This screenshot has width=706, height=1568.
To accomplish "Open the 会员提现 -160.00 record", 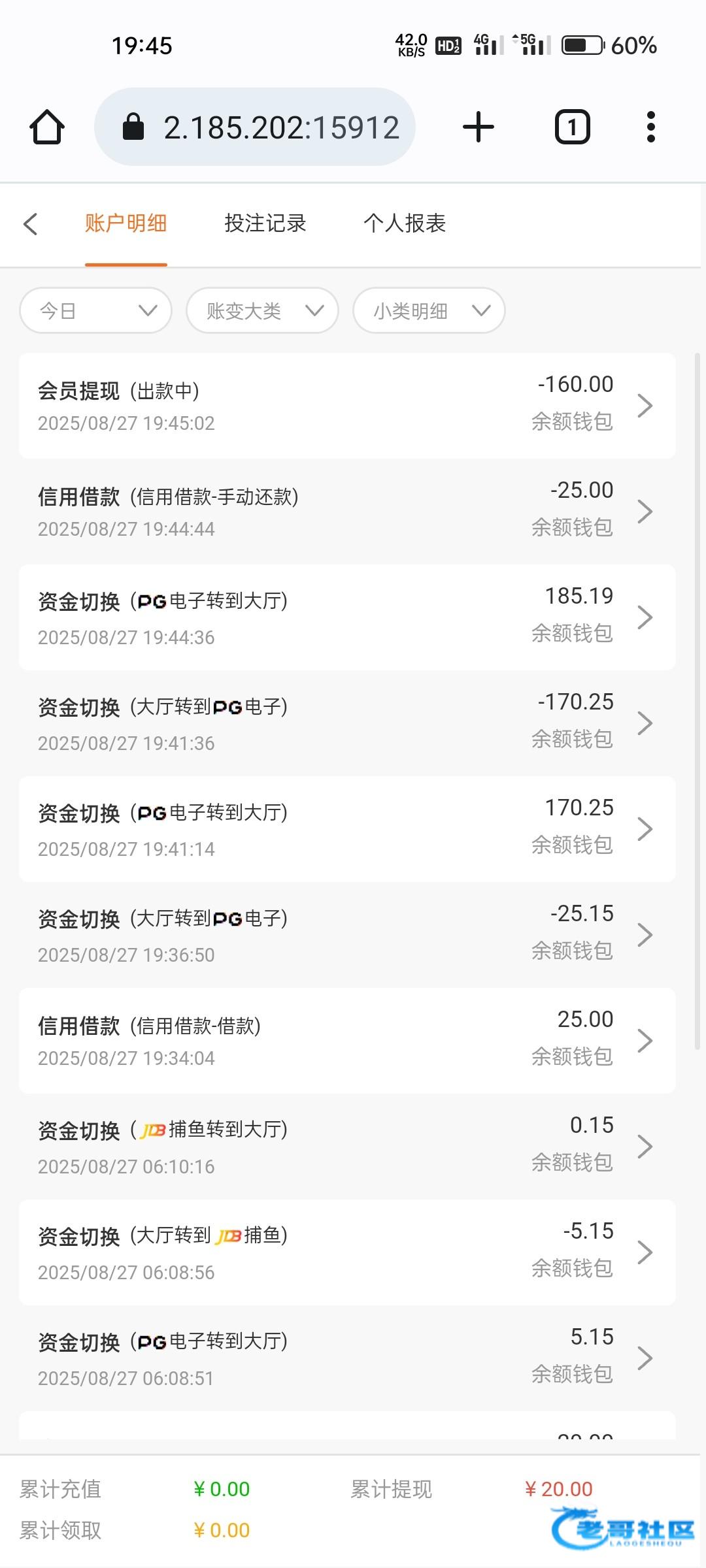I will (347, 406).
